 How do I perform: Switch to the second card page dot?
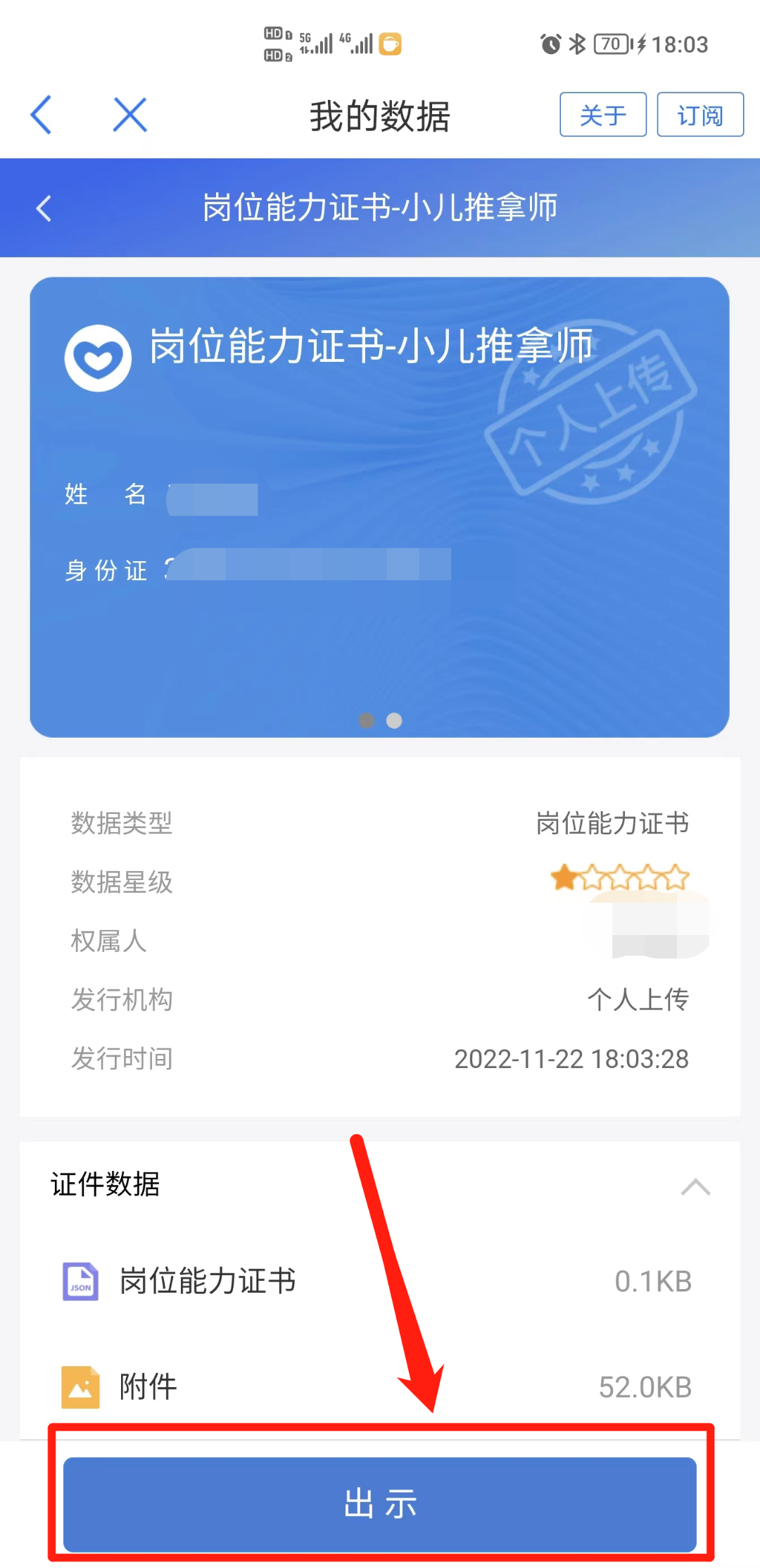(x=394, y=720)
